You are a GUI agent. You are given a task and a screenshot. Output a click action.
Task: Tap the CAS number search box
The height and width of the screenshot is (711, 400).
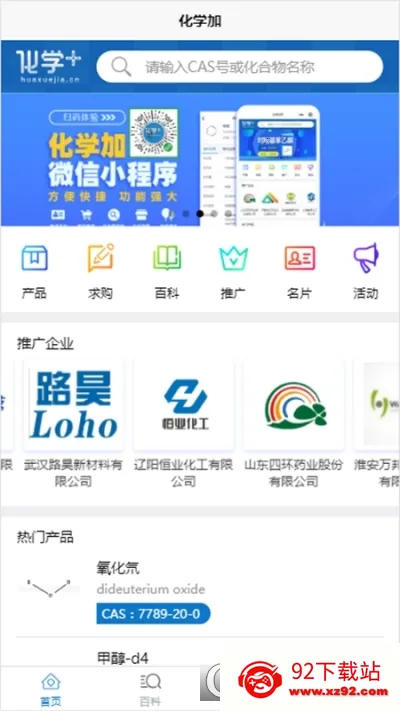tap(239, 67)
